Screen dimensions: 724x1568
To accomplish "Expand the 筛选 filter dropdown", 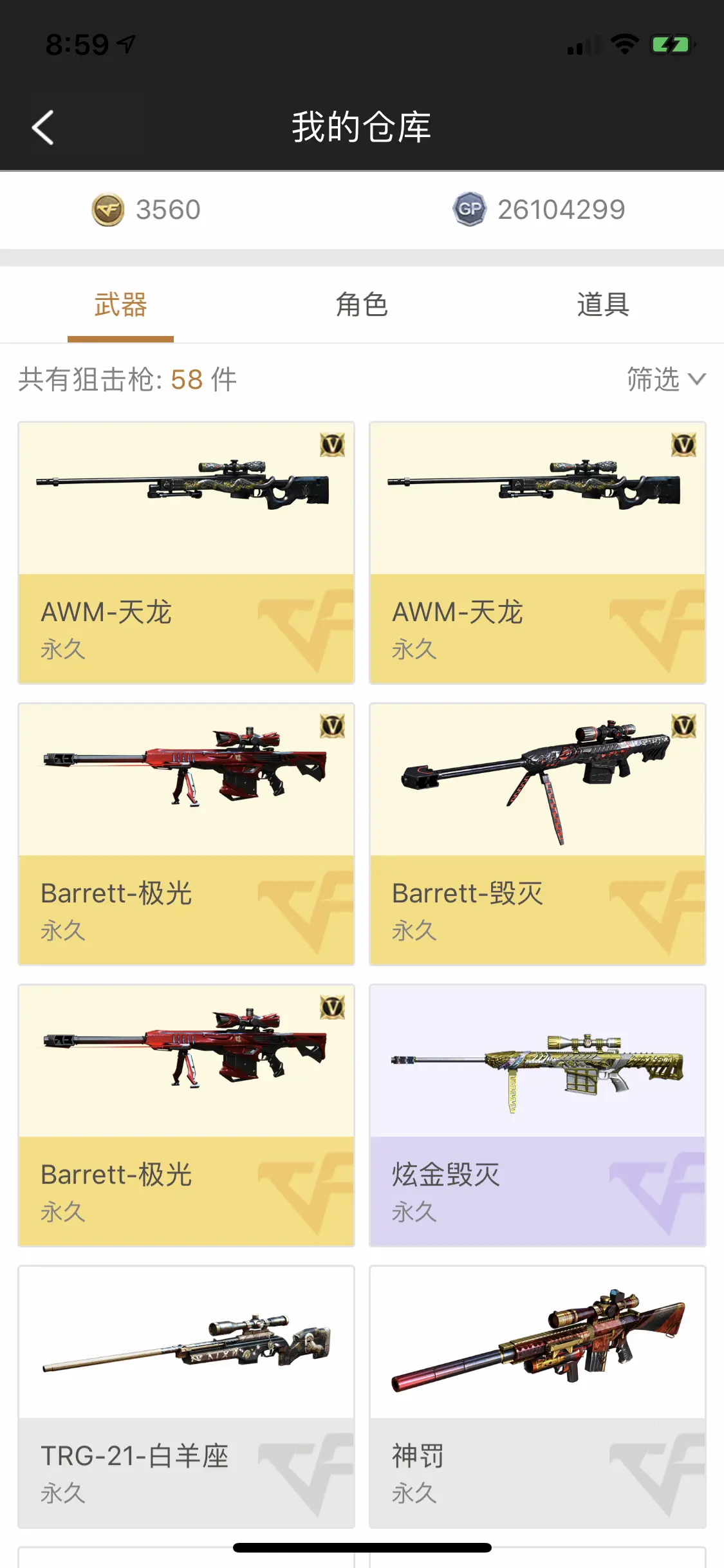I will 666,379.
